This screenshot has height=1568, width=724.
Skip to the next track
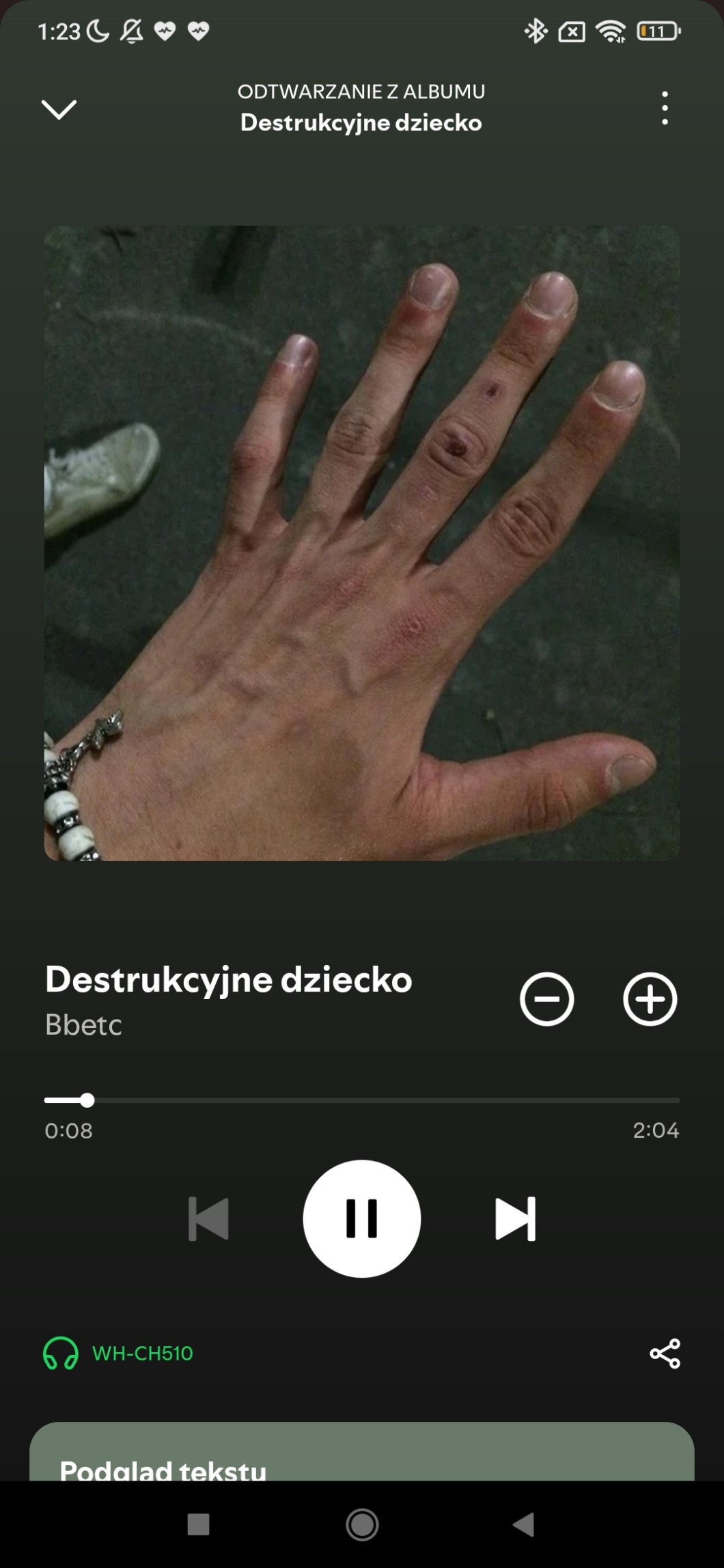(x=516, y=1218)
